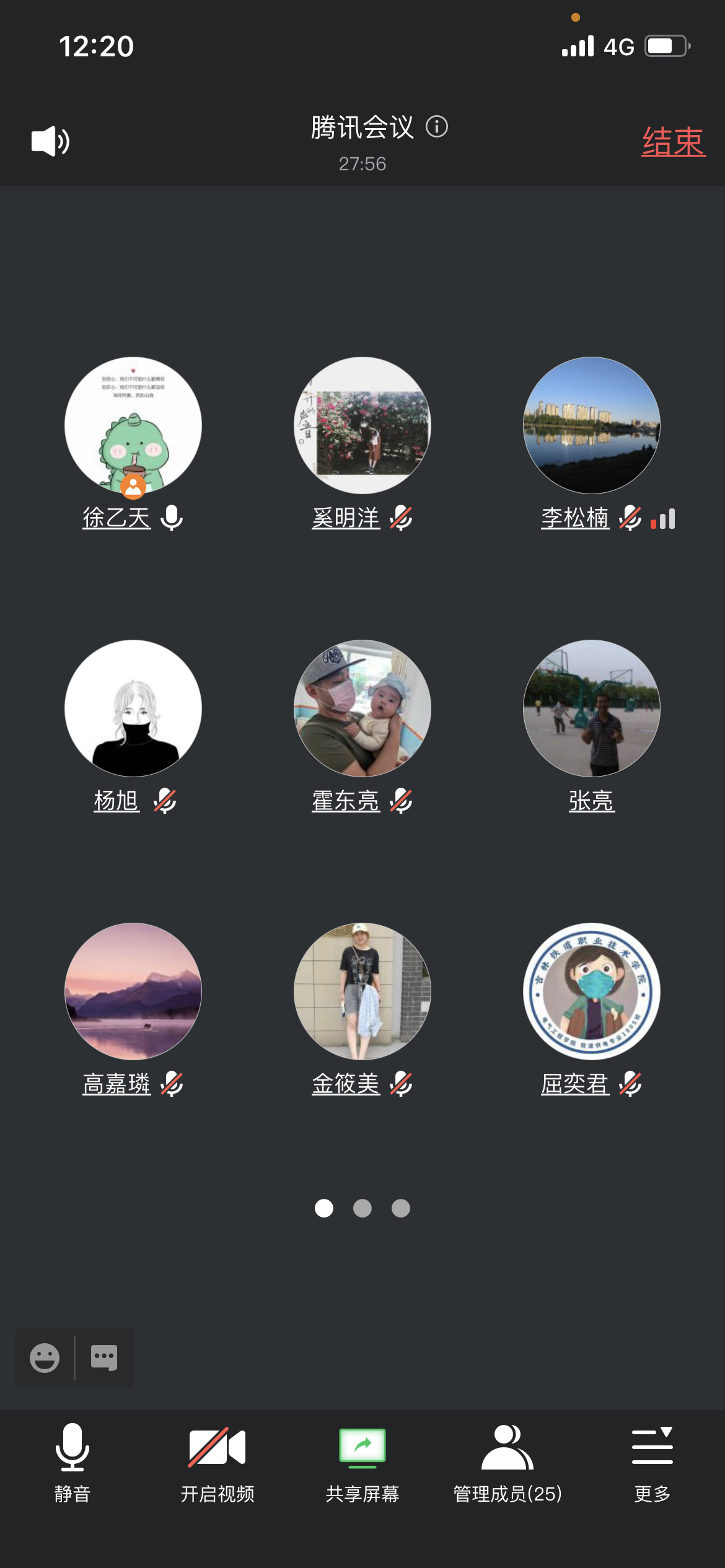Open the meeting info icon

(437, 127)
